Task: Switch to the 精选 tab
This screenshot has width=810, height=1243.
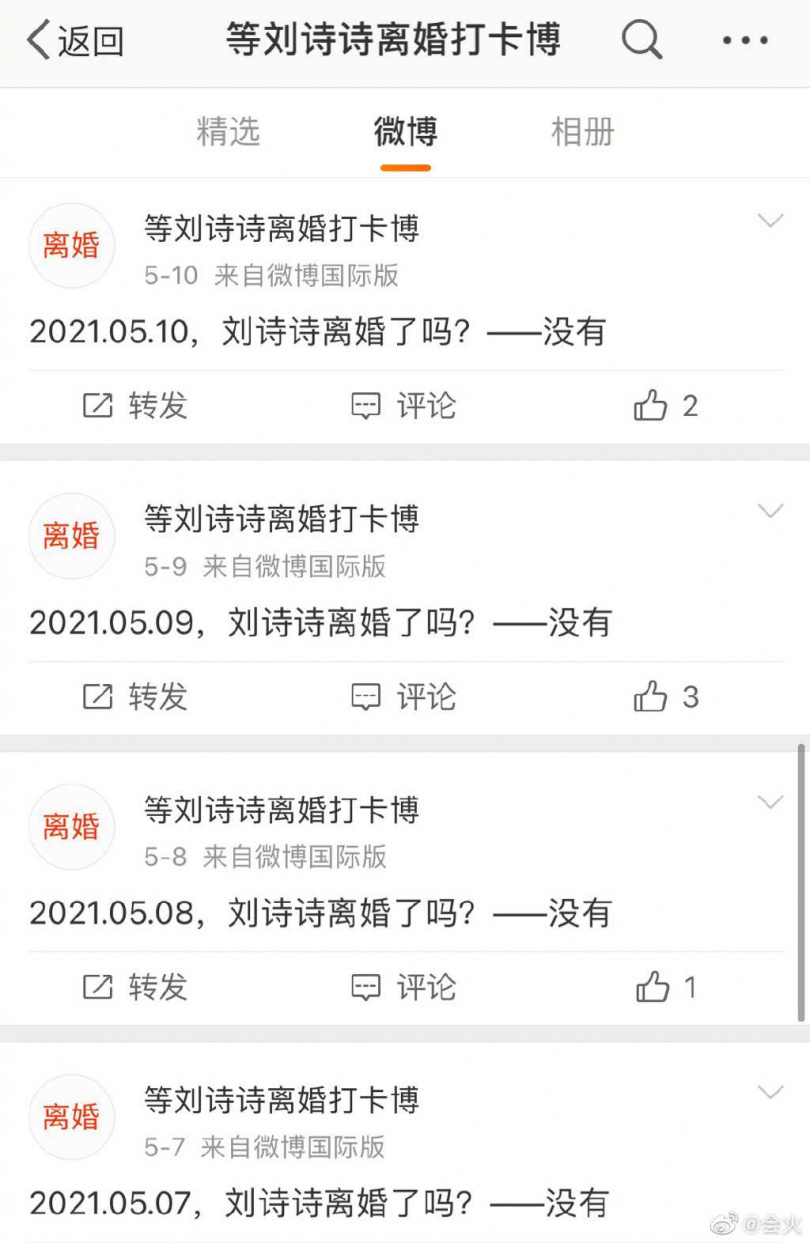Action: pos(228,132)
